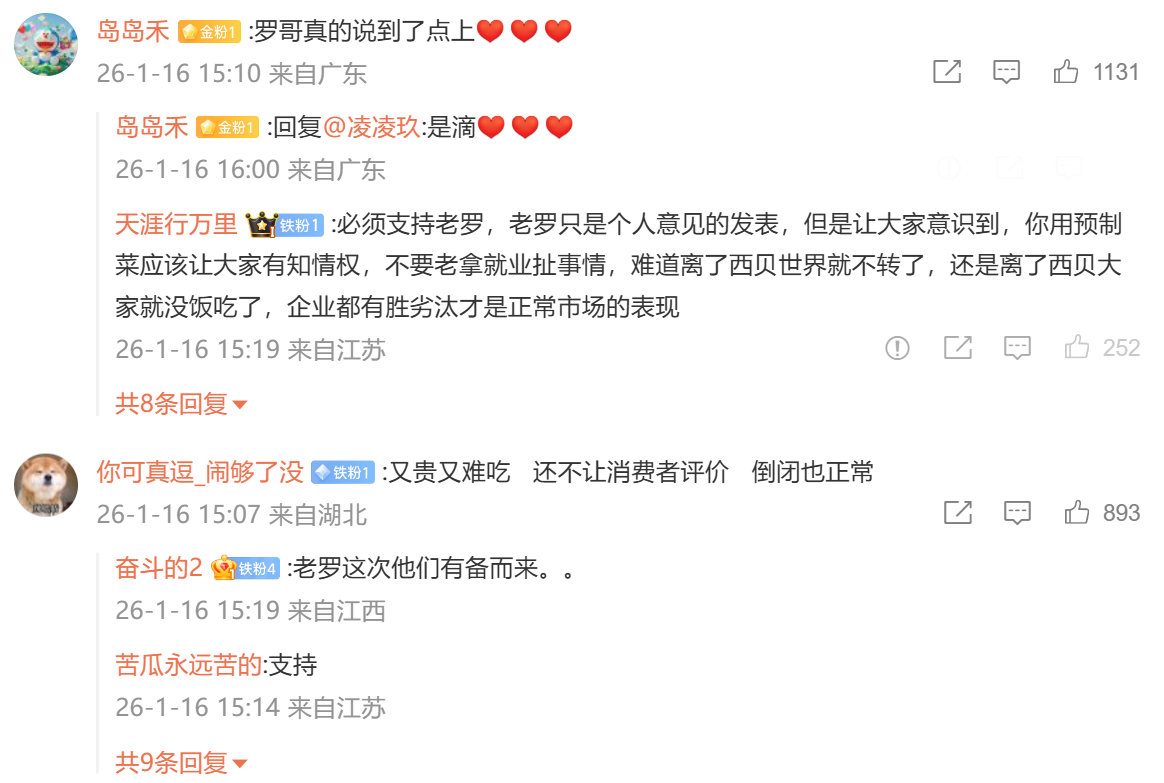Like the comment with 893 likes
Screen dimensions: 1164x783
[1077, 513]
